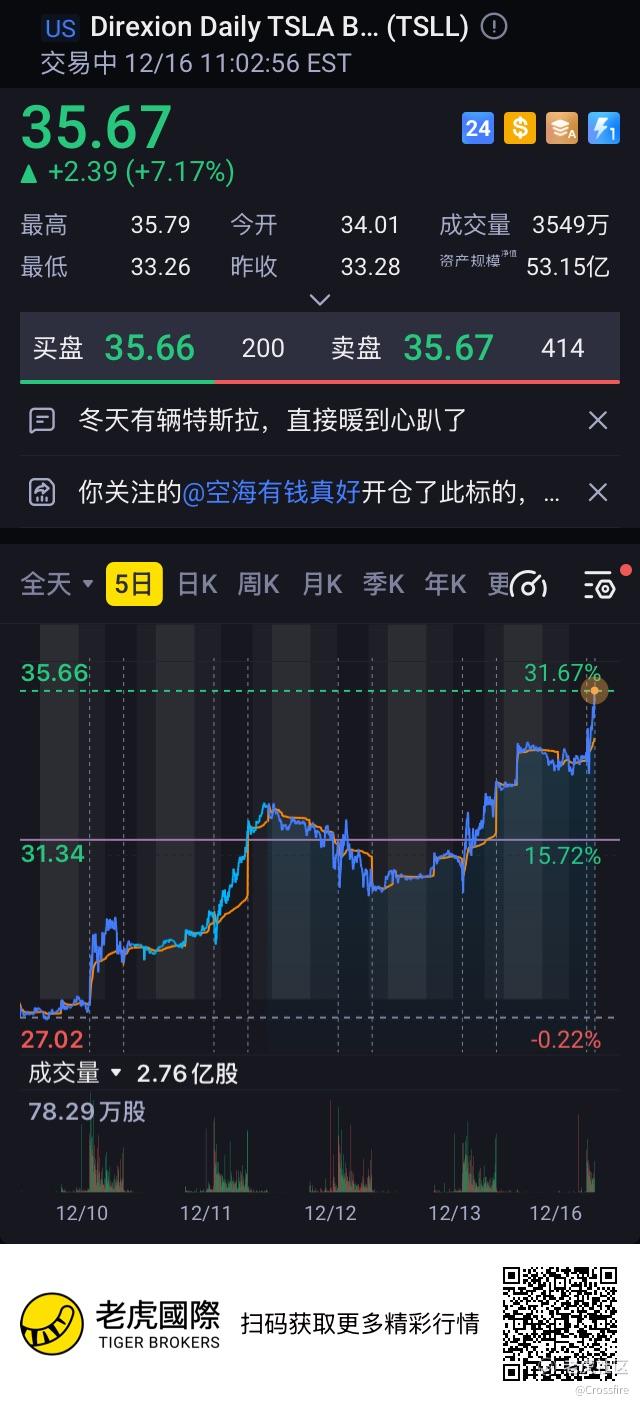Image resolution: width=640 pixels, height=1404 pixels.
Task: Switch to 季K chart
Action: (383, 584)
